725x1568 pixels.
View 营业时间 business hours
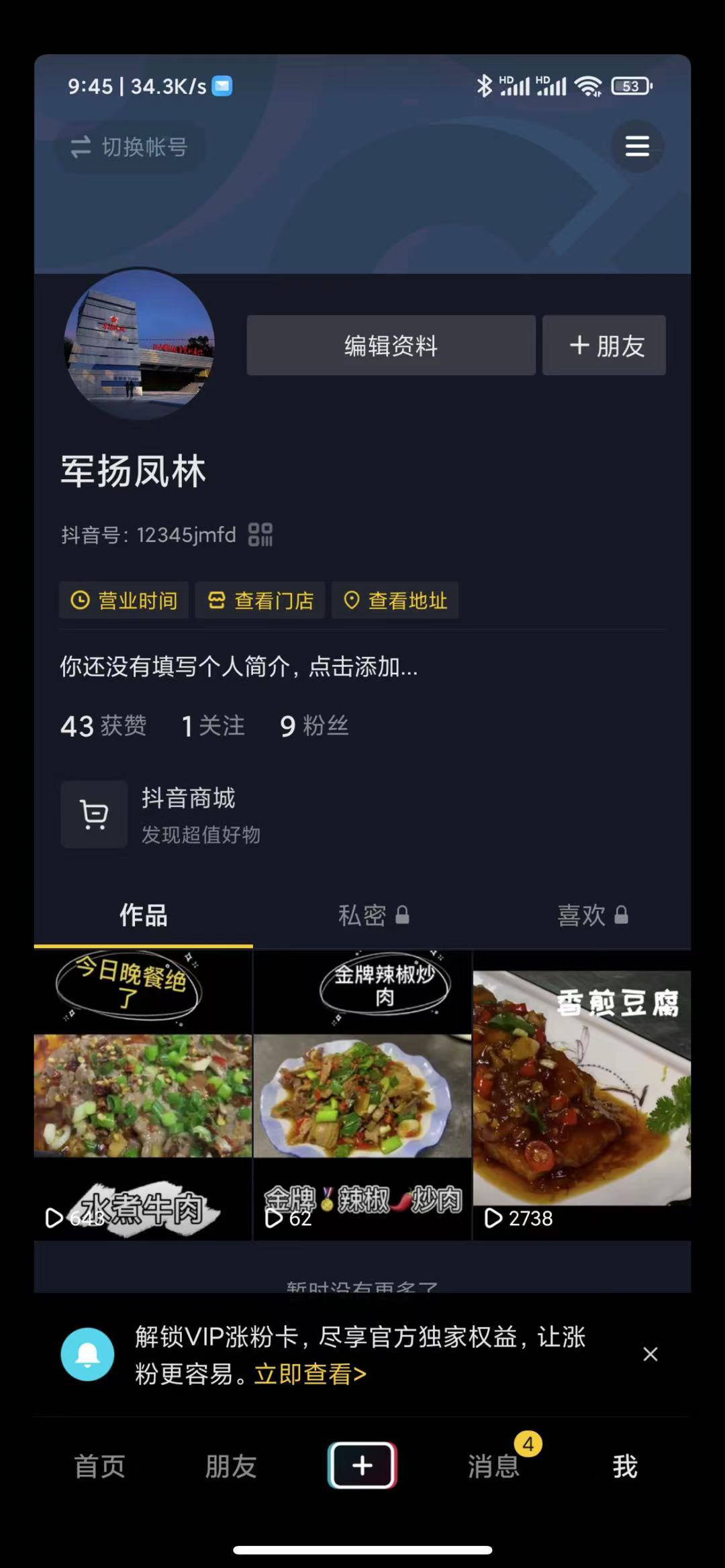coord(124,600)
